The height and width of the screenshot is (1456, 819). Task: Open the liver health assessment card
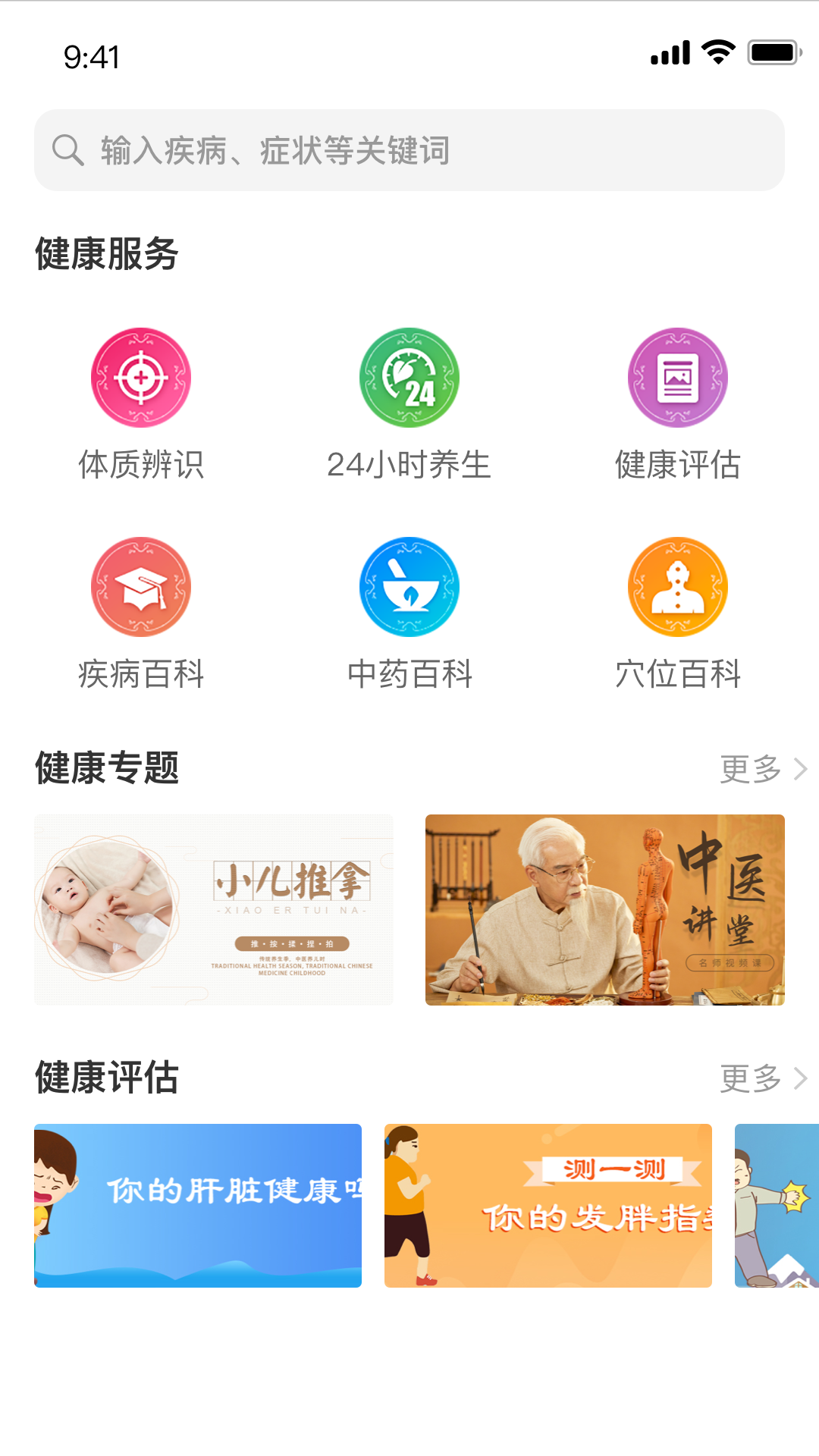click(198, 1205)
